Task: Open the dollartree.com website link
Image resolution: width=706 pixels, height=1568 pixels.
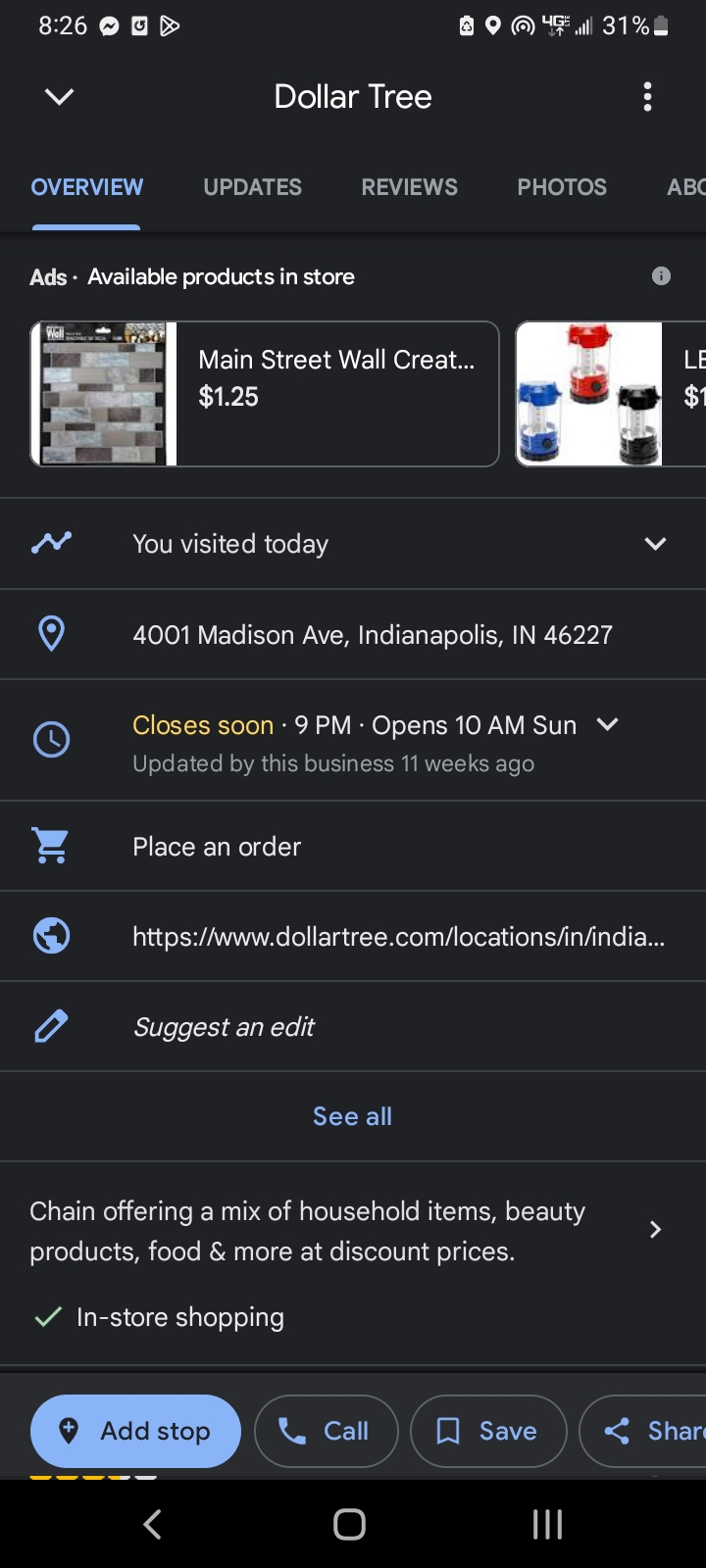Action: click(x=398, y=937)
